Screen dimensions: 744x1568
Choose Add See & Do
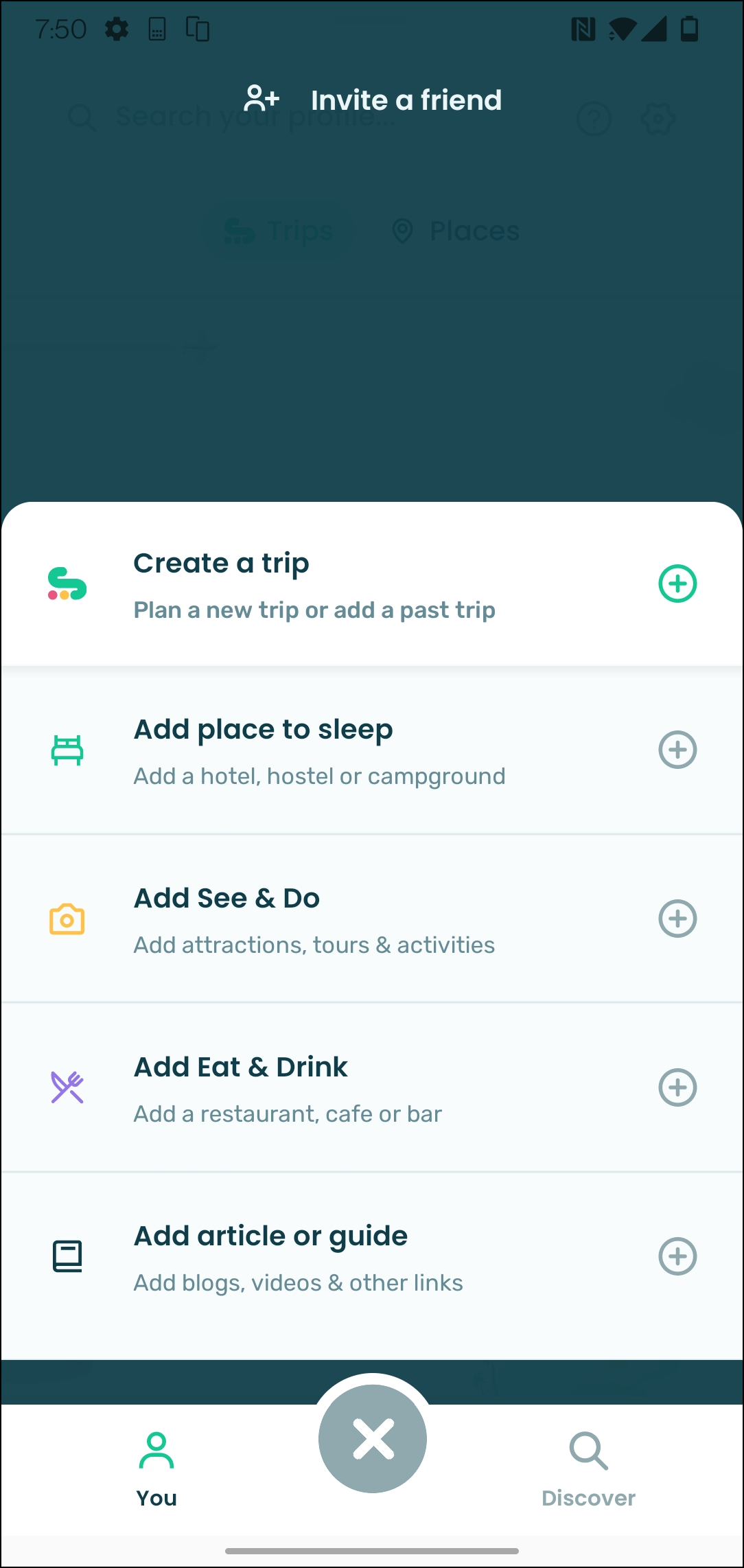click(371, 920)
